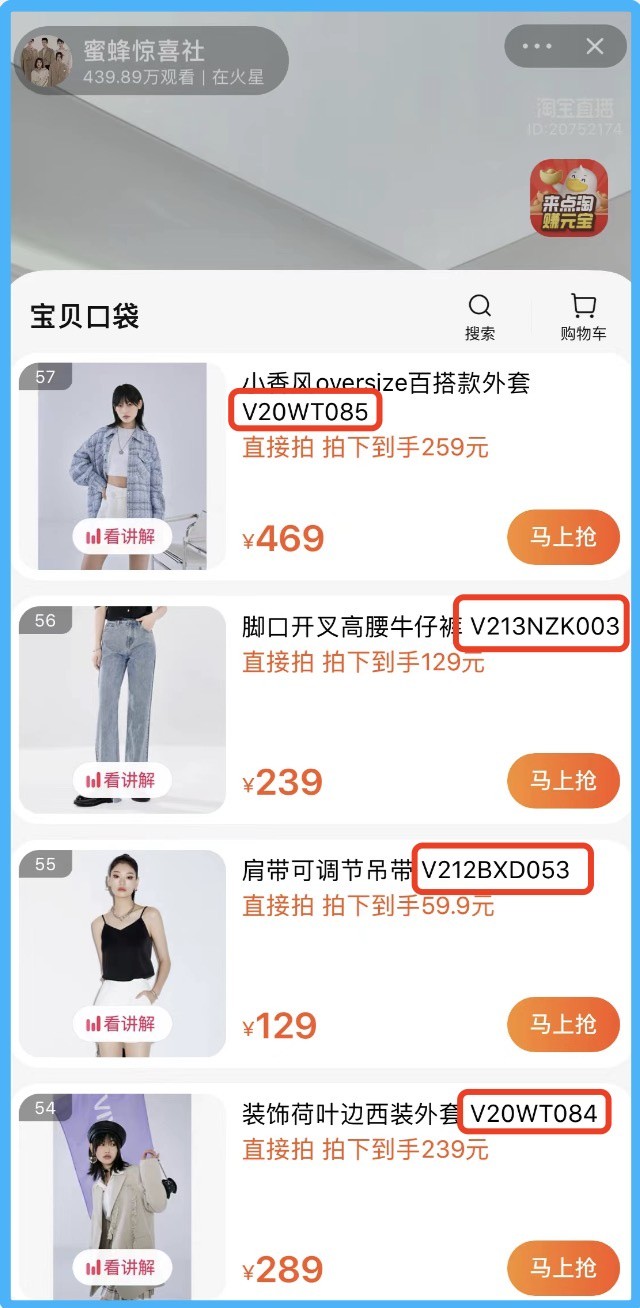Tap 马上抢 for the ¥289 西装外套
Image resolution: width=640 pixels, height=1308 pixels.
coord(563,1267)
